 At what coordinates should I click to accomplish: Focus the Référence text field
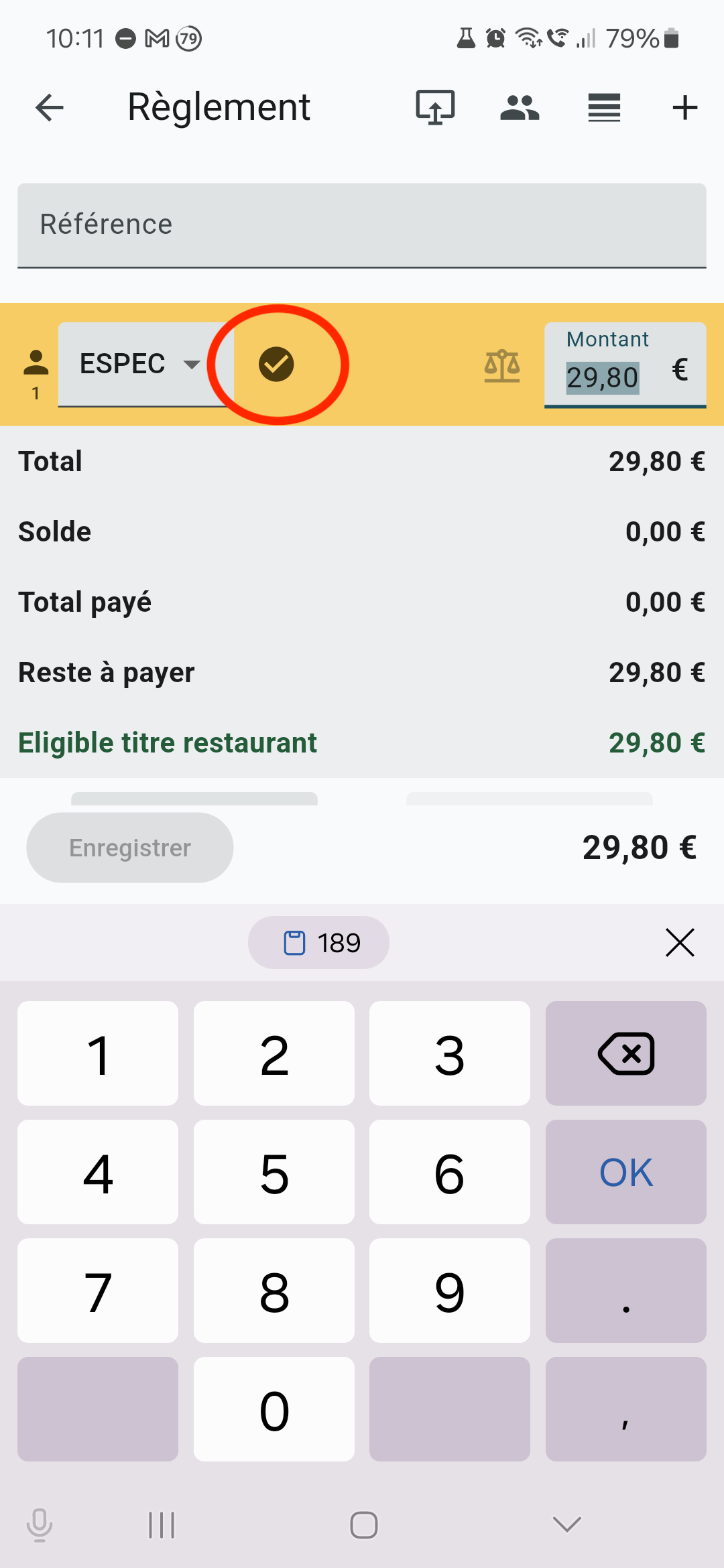[x=362, y=225]
